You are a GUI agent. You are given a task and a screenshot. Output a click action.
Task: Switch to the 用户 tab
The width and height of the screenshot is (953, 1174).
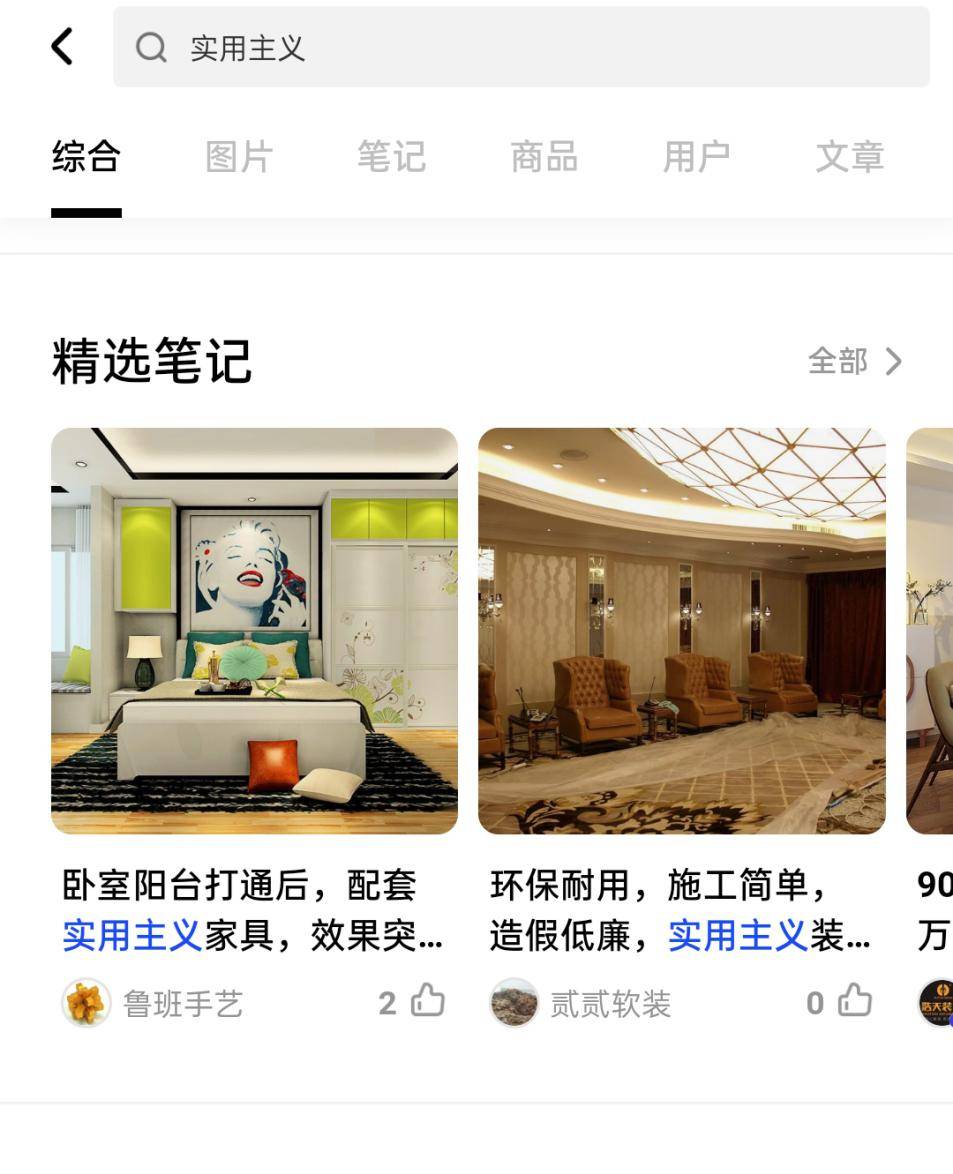[696, 157]
